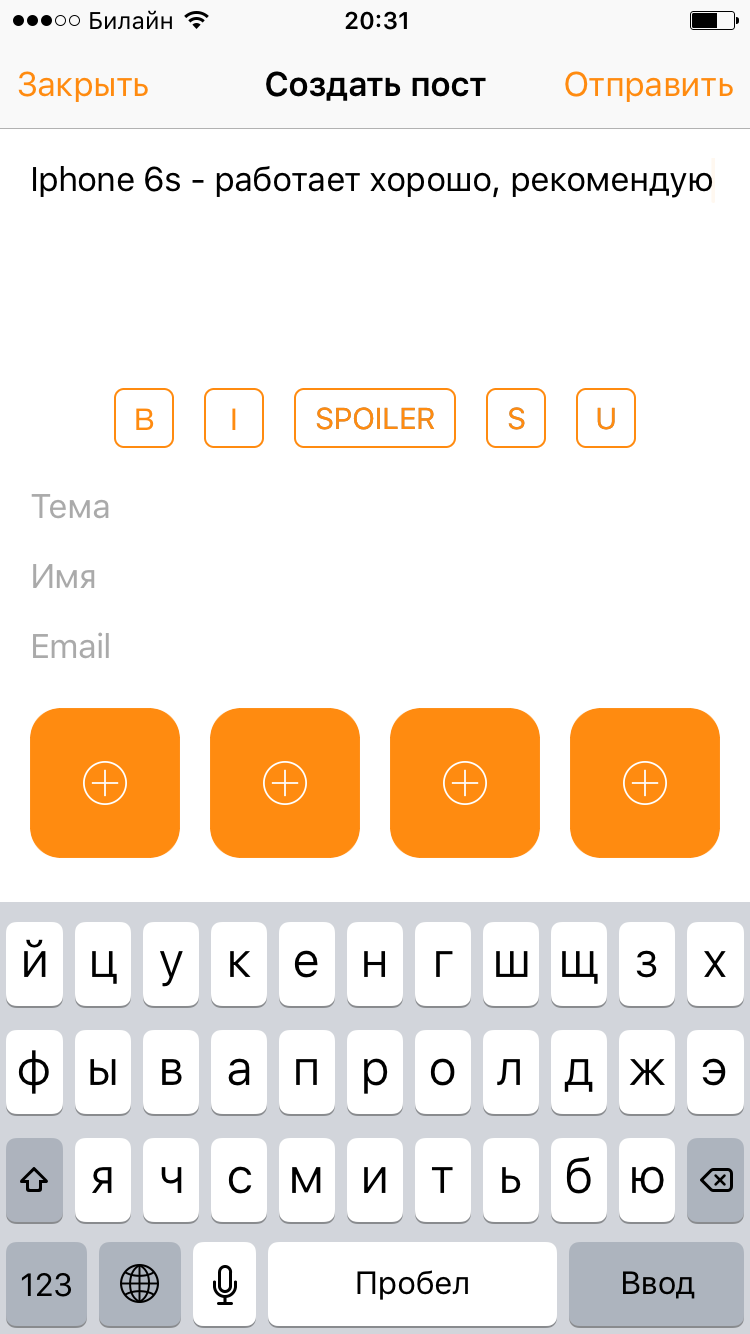
Task: Switch keyboard language with globe key
Action: [x=140, y=1283]
